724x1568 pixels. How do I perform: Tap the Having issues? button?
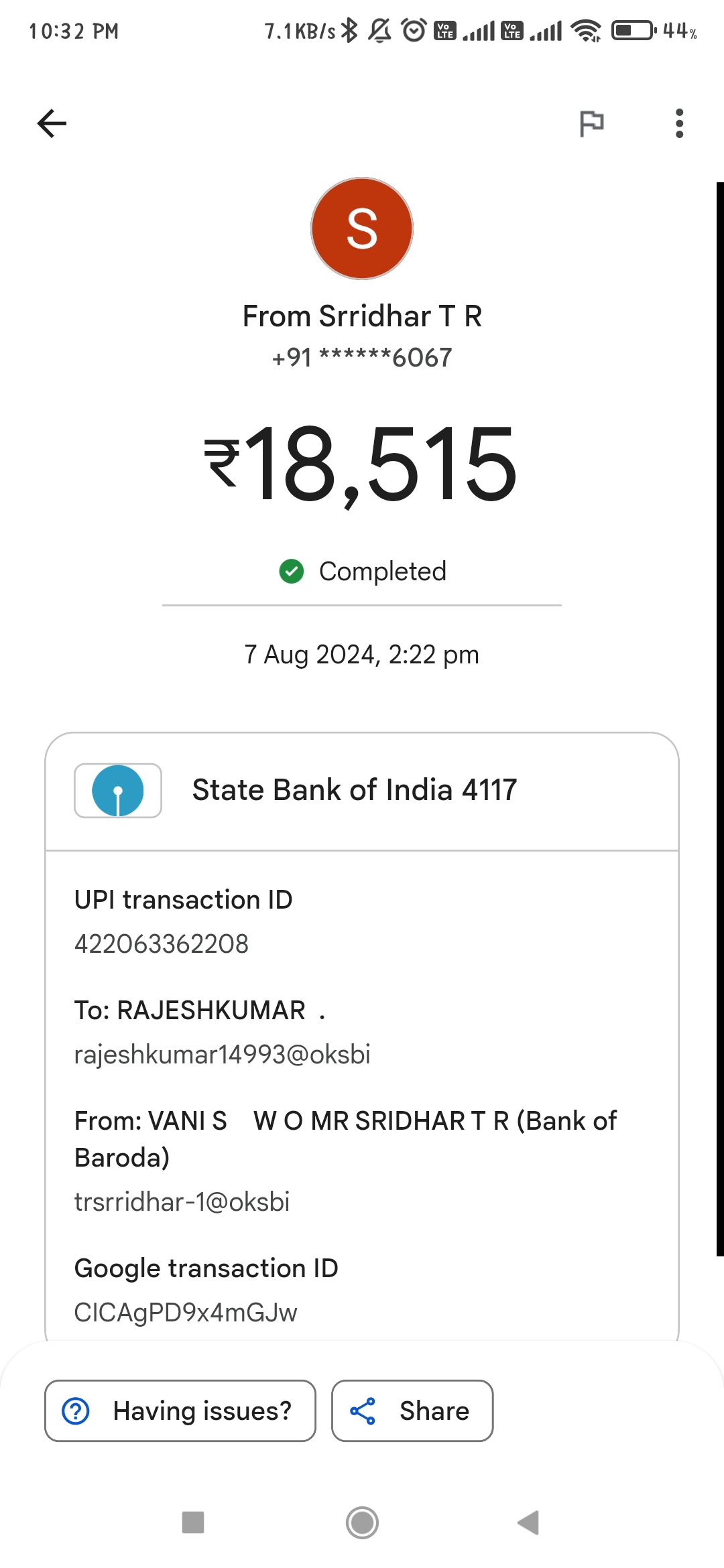point(180,1411)
